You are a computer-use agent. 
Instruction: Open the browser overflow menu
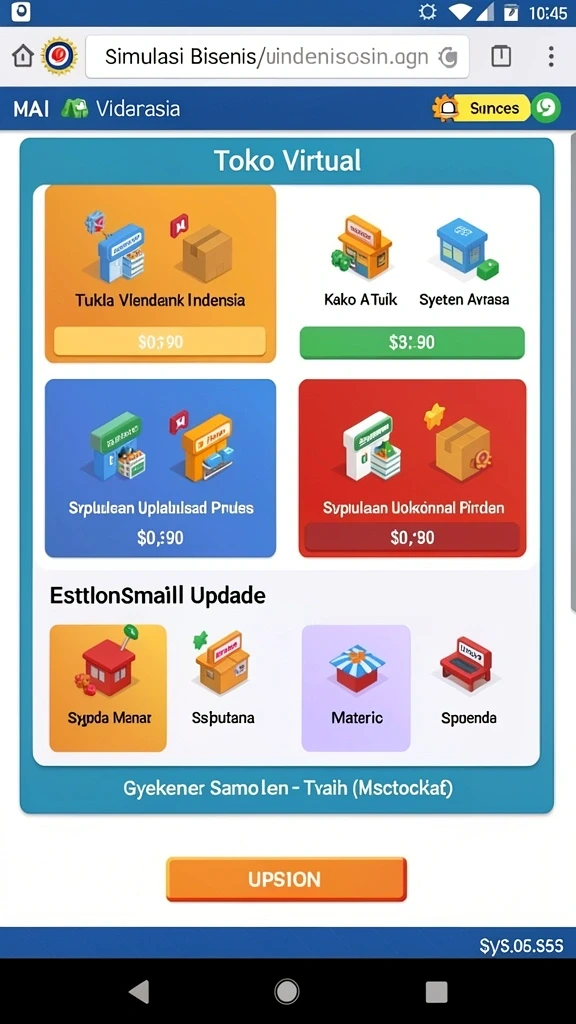551,57
